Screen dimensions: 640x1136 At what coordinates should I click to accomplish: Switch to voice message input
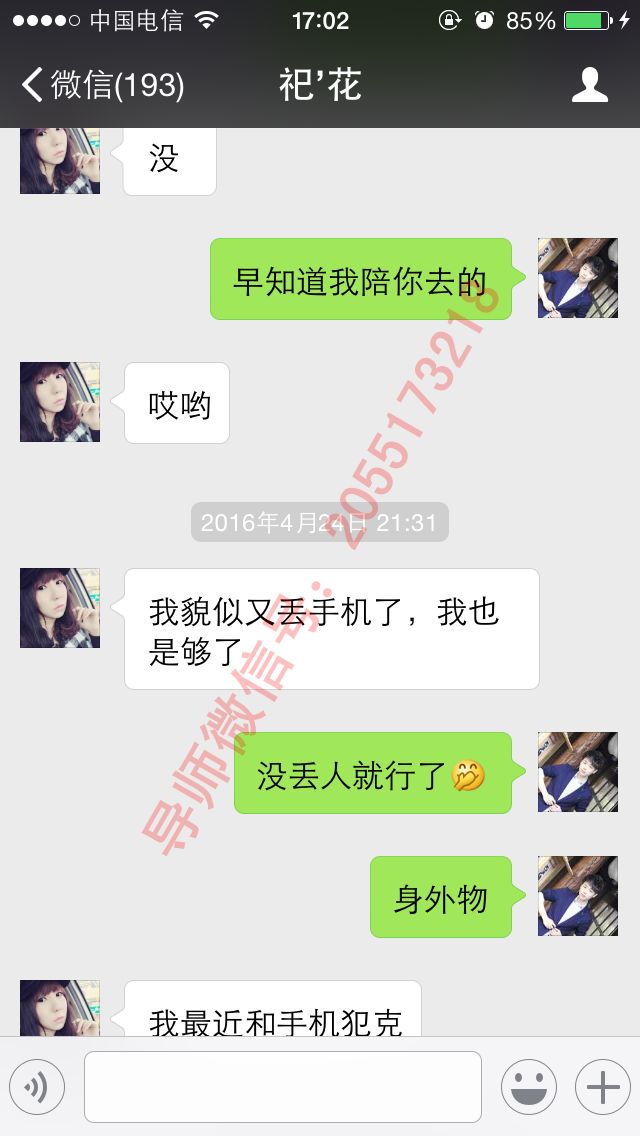tap(37, 1087)
